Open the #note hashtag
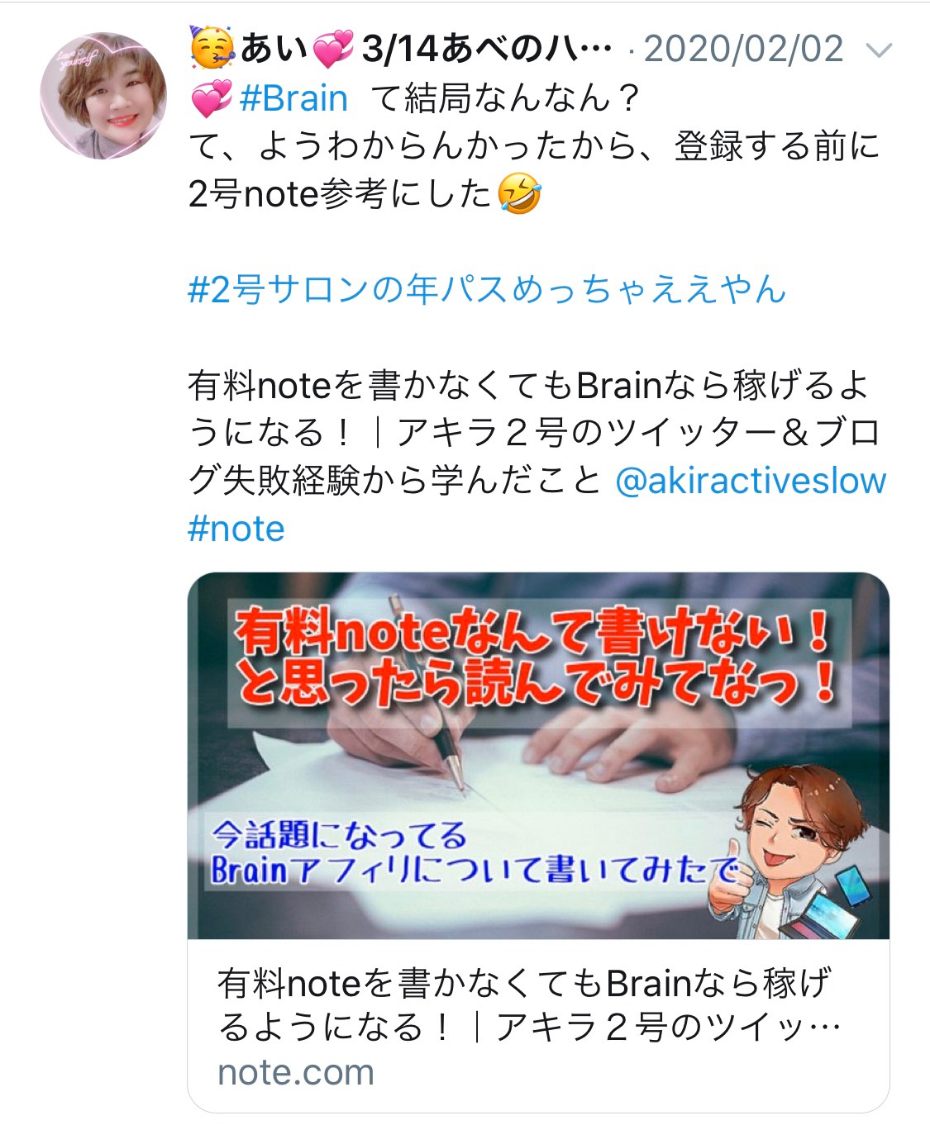 [236, 528]
